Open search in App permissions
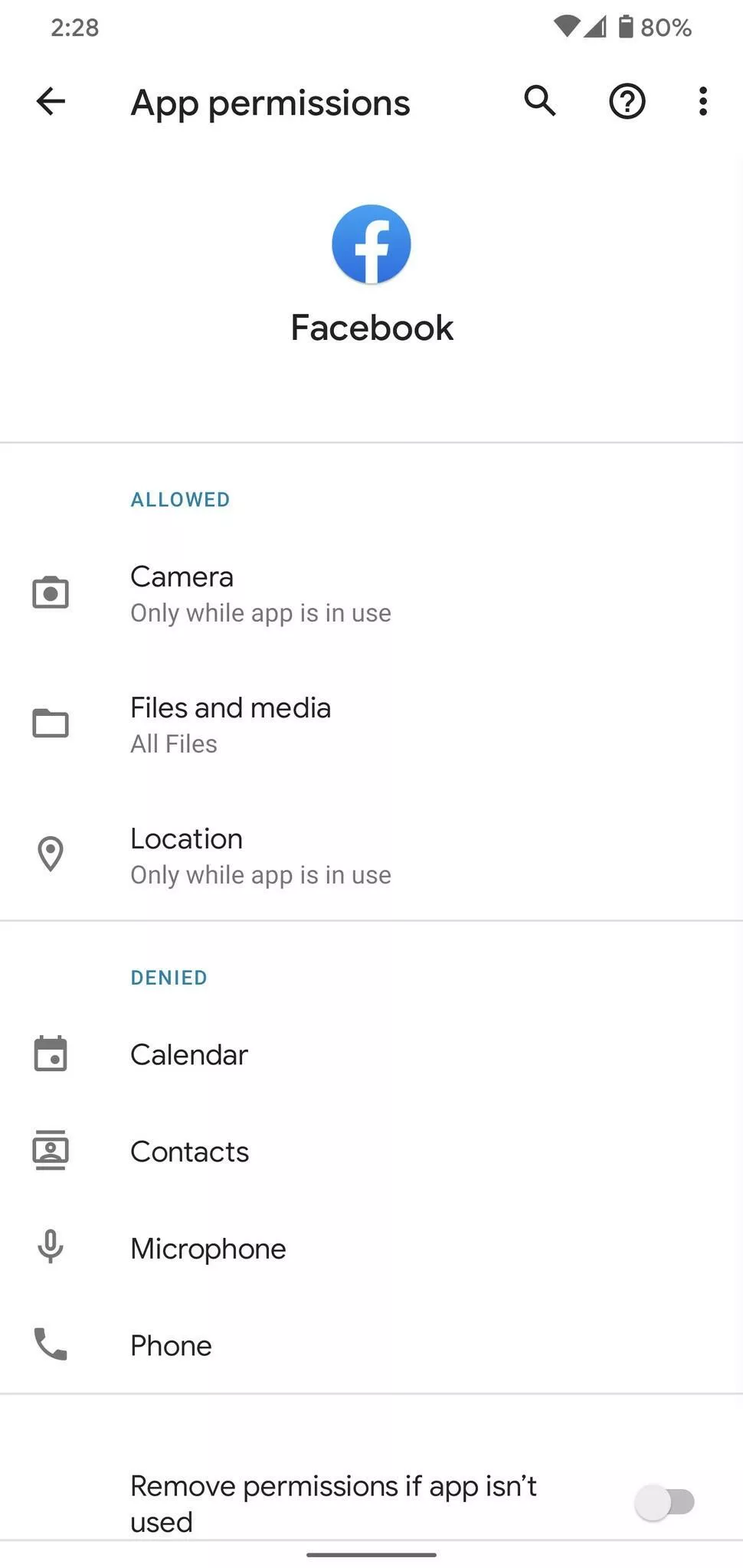The width and height of the screenshot is (743, 1568). click(x=540, y=101)
